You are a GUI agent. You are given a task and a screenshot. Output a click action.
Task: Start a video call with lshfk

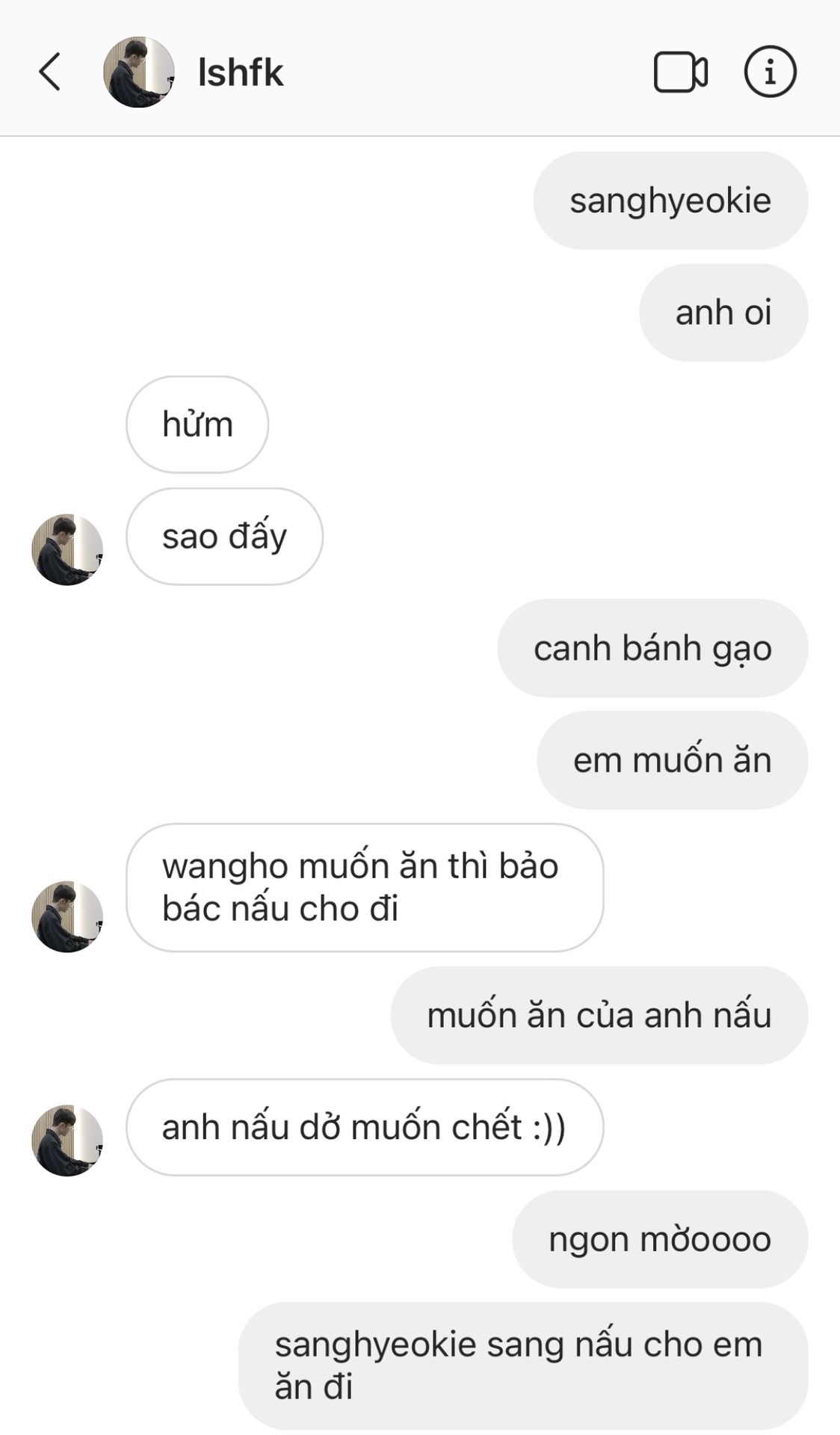pyautogui.click(x=680, y=72)
